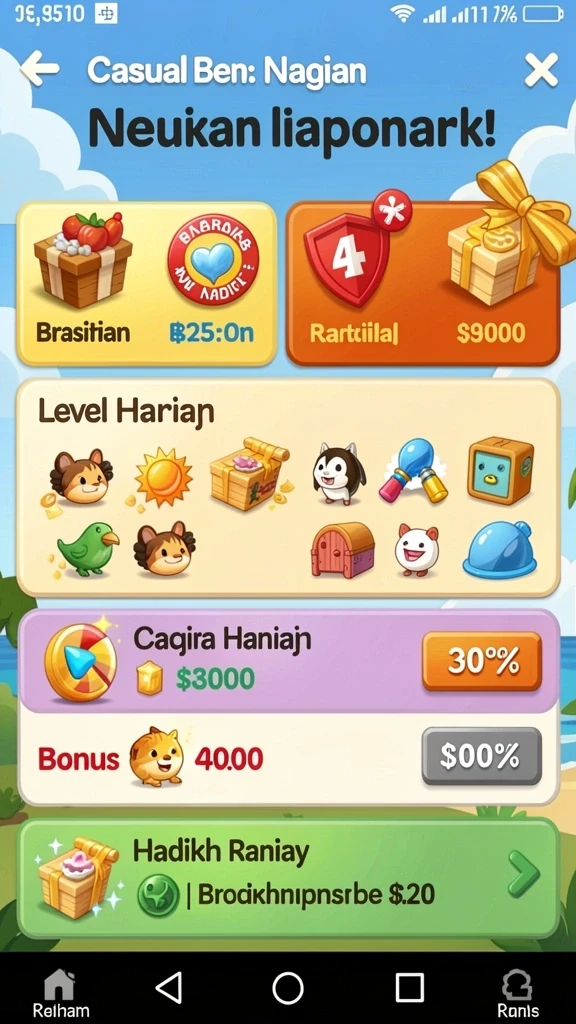Close the screen with the X icon

pos(541,70)
